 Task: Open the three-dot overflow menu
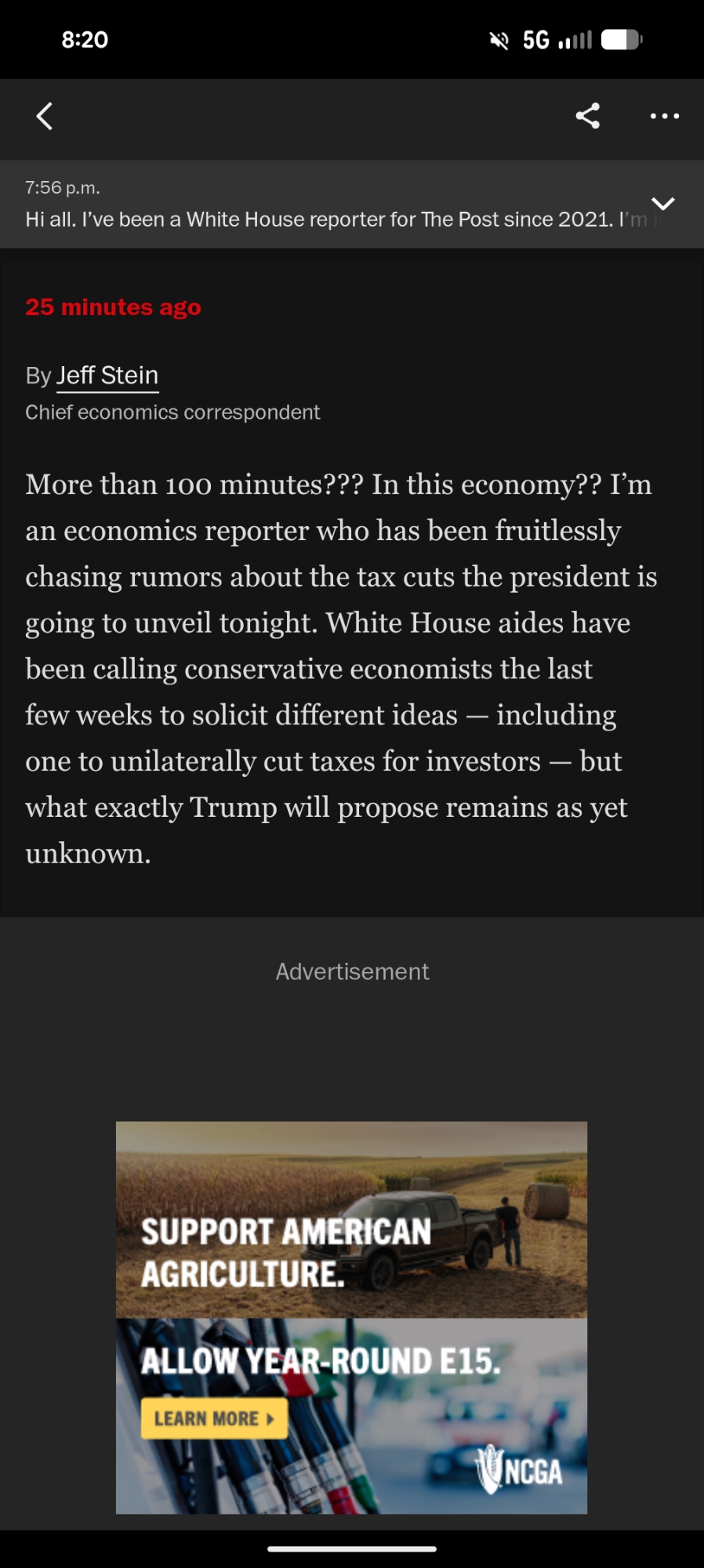pyautogui.click(x=664, y=116)
